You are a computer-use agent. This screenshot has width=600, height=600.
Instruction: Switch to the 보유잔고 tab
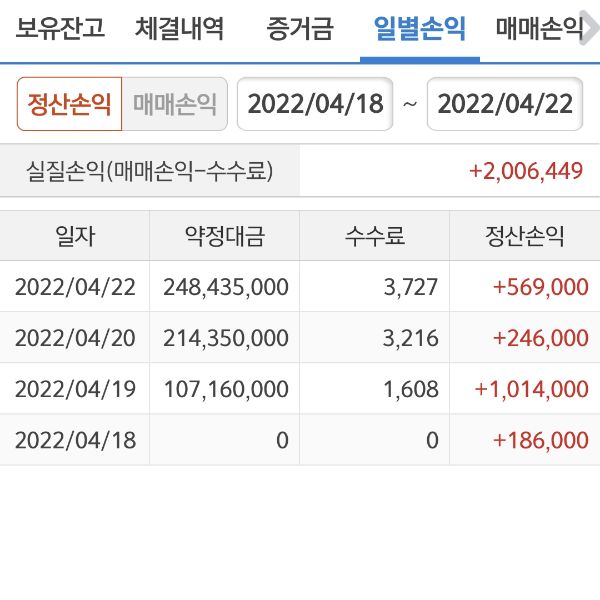coord(60,29)
